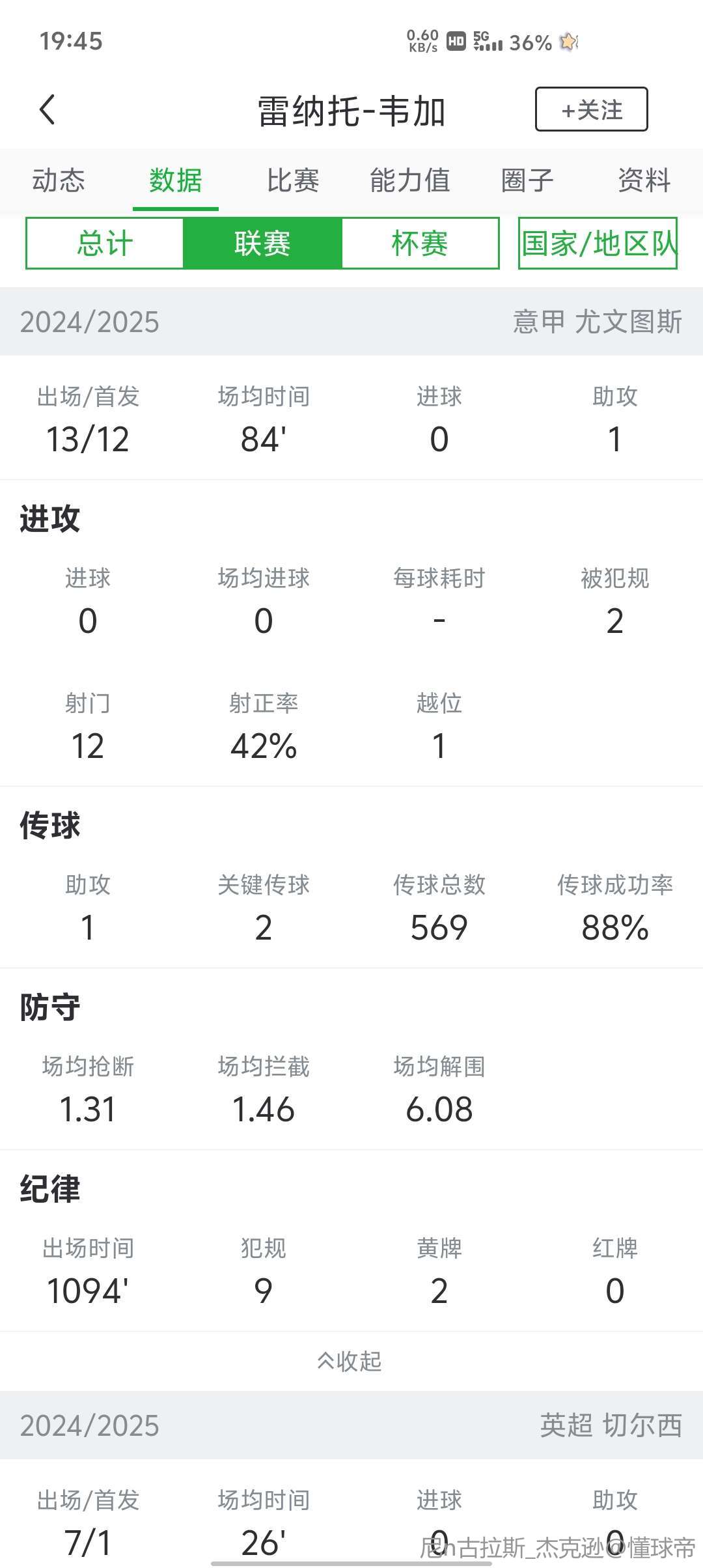The width and height of the screenshot is (703, 1568).
Task: Collapse details with 收起
Action: 350,1361
